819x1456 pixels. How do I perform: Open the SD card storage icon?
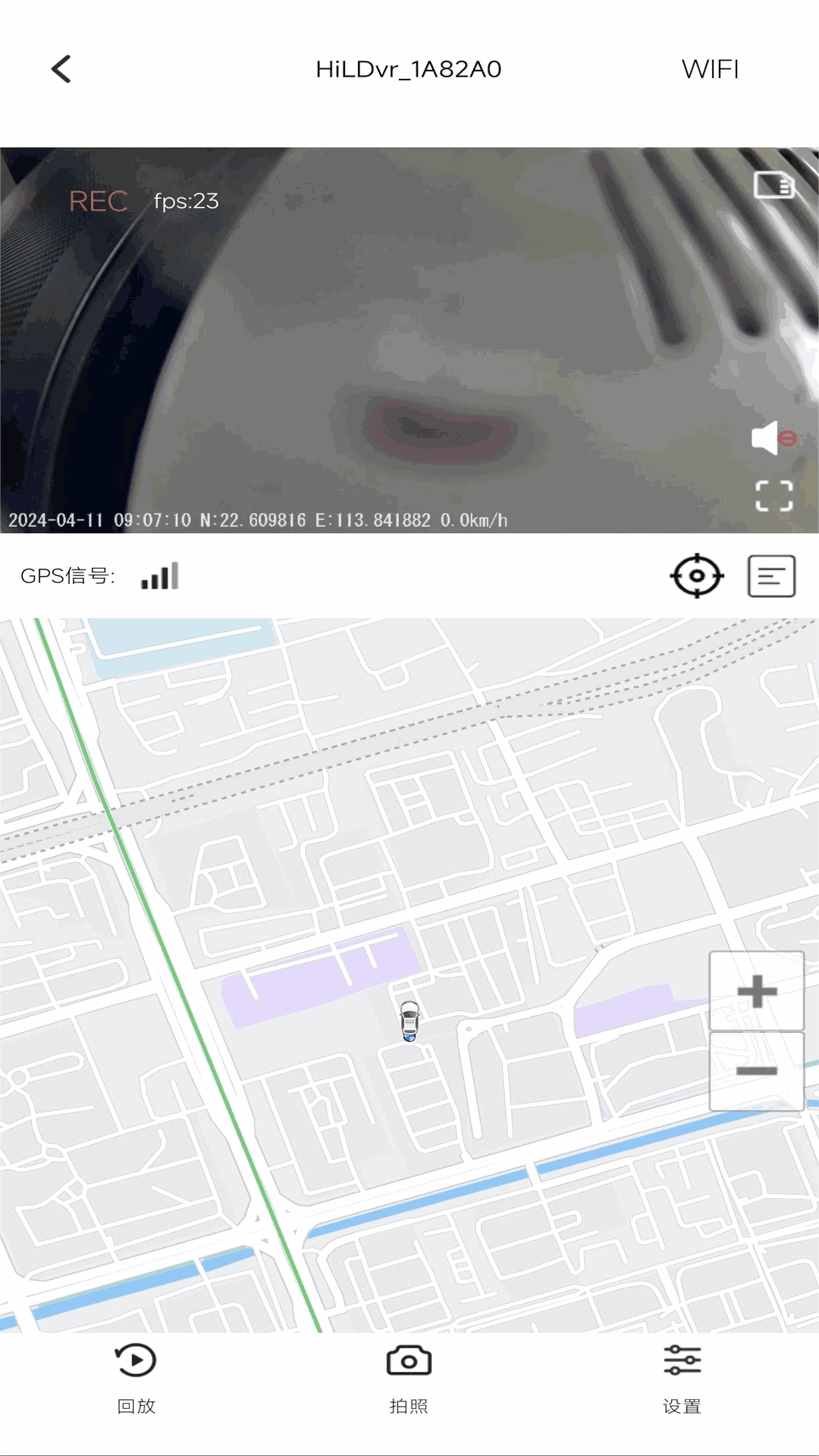point(774,184)
